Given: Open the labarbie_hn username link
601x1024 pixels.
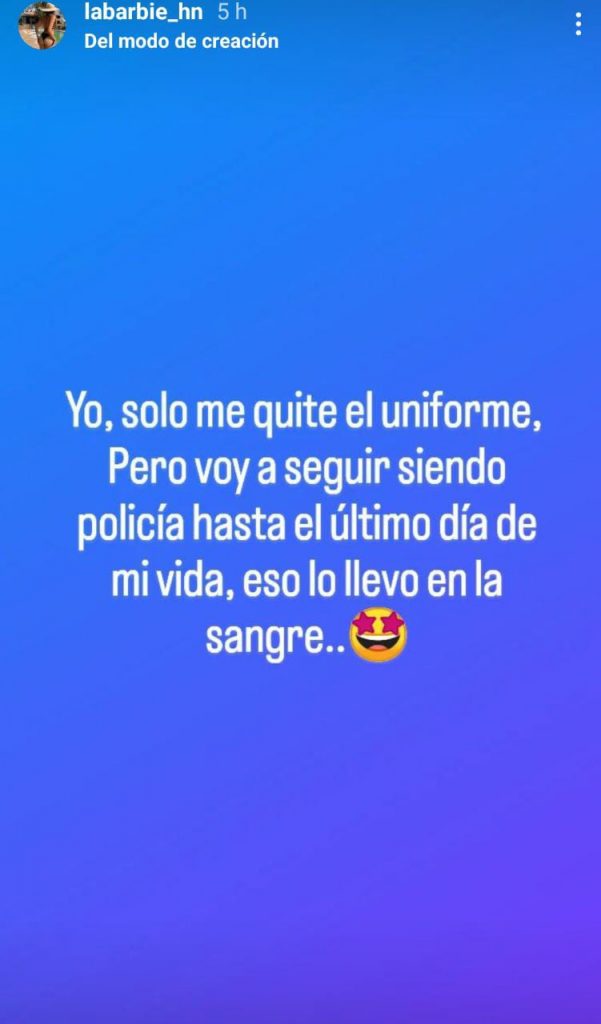Looking at the screenshot, I should (144, 14).
